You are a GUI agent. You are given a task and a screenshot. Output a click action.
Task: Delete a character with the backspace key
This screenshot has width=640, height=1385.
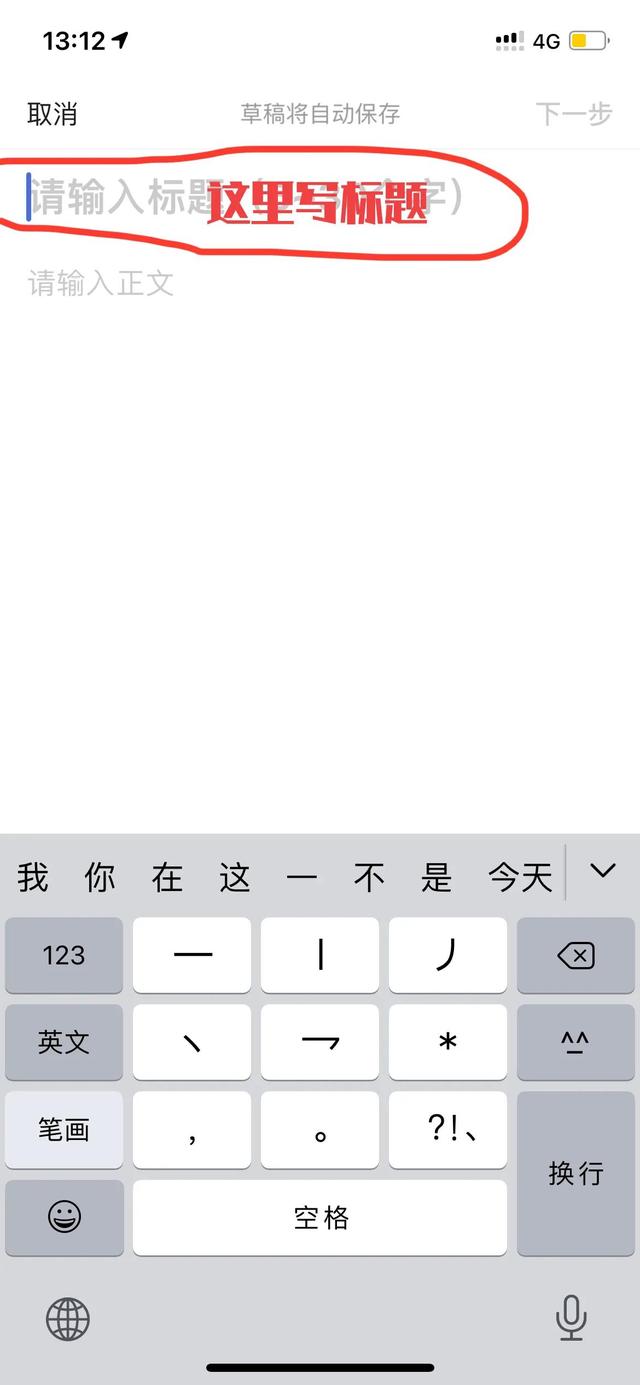tap(575, 955)
